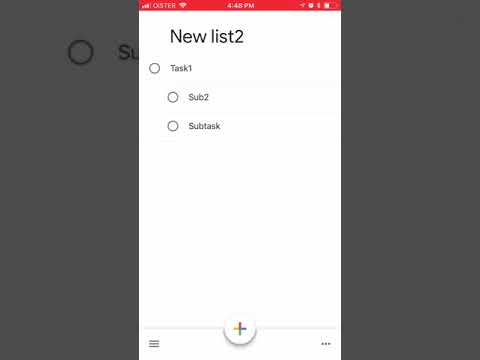Mark Task1 as complete
The image size is (480, 360).
click(x=154, y=68)
